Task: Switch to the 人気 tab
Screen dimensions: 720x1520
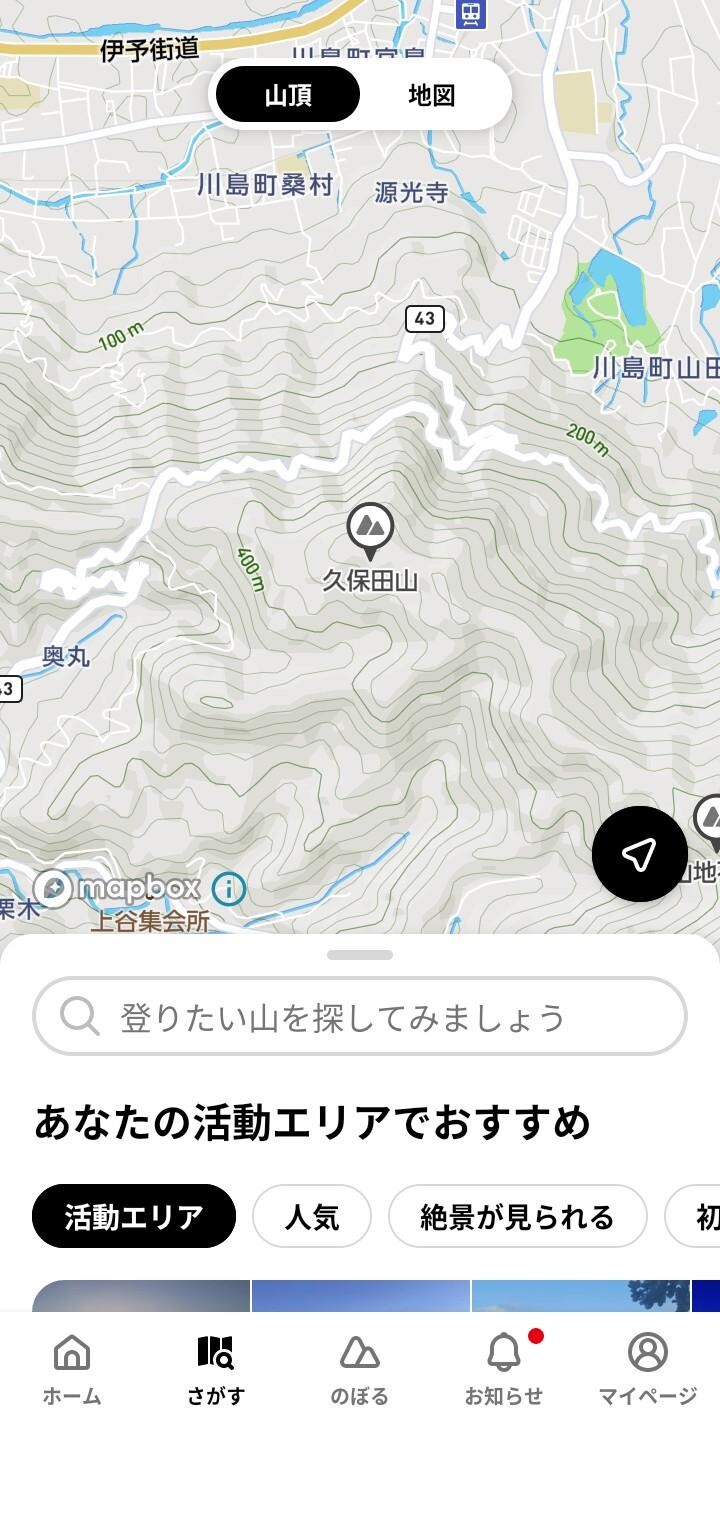Action: click(x=311, y=1216)
